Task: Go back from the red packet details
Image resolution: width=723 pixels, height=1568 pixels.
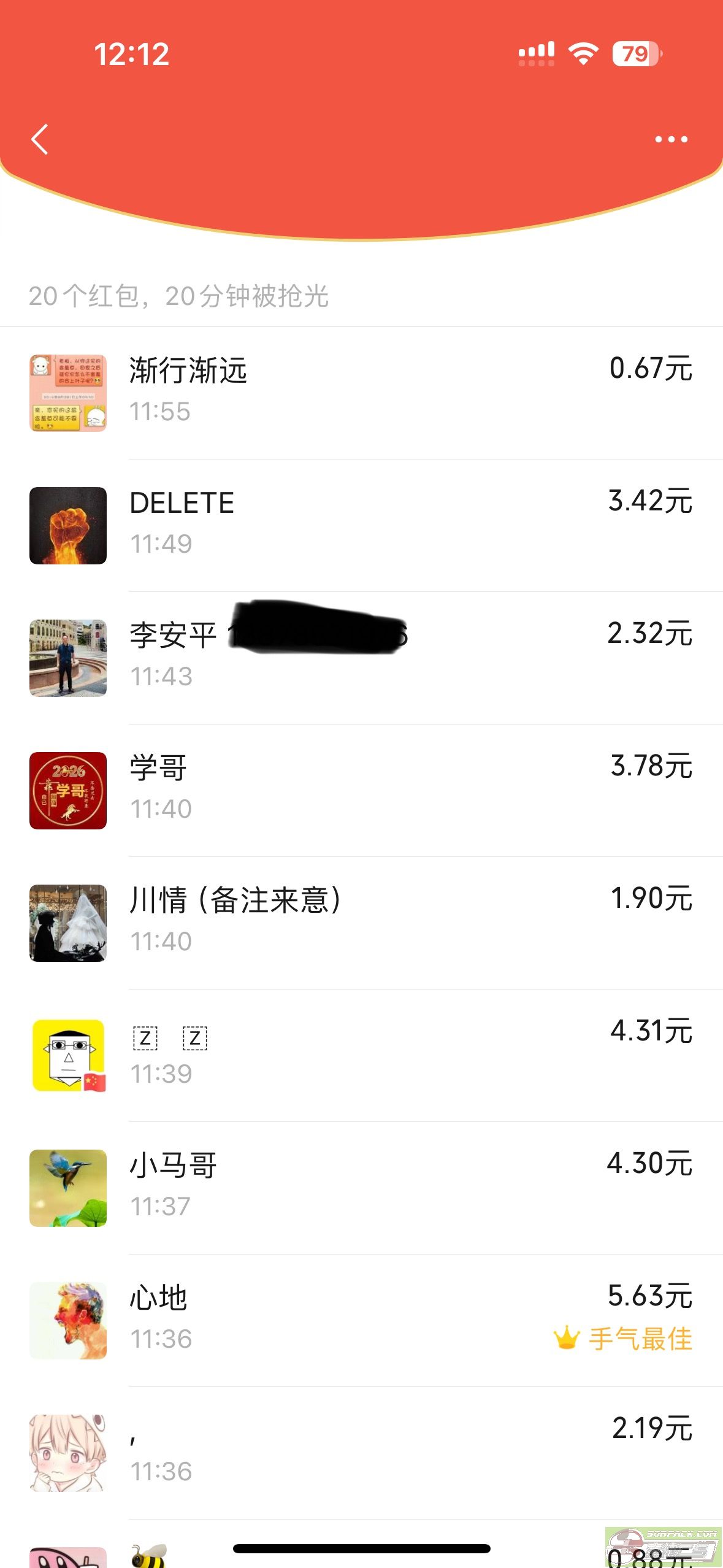Action: coord(40,139)
